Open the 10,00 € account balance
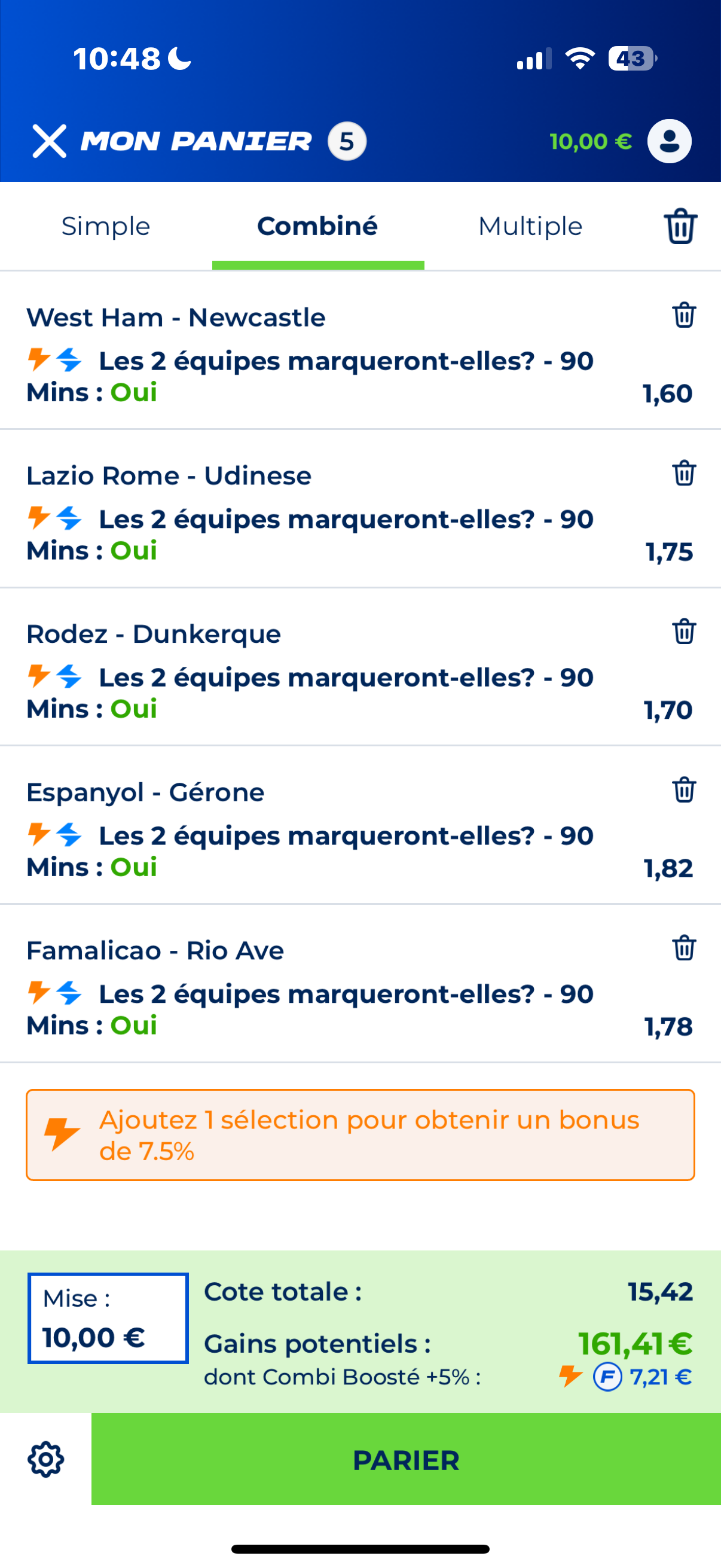 [x=590, y=142]
